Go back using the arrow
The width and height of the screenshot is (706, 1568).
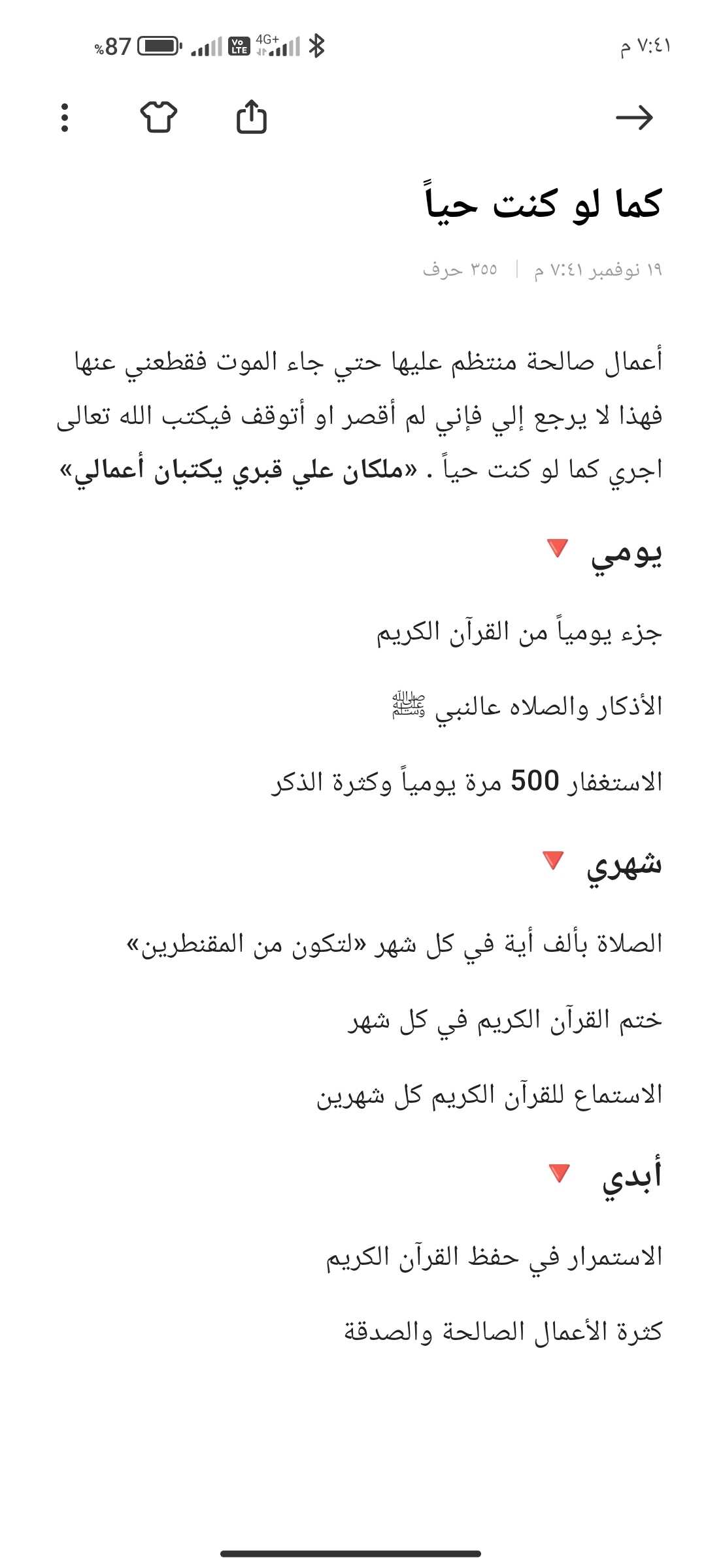[x=634, y=118]
